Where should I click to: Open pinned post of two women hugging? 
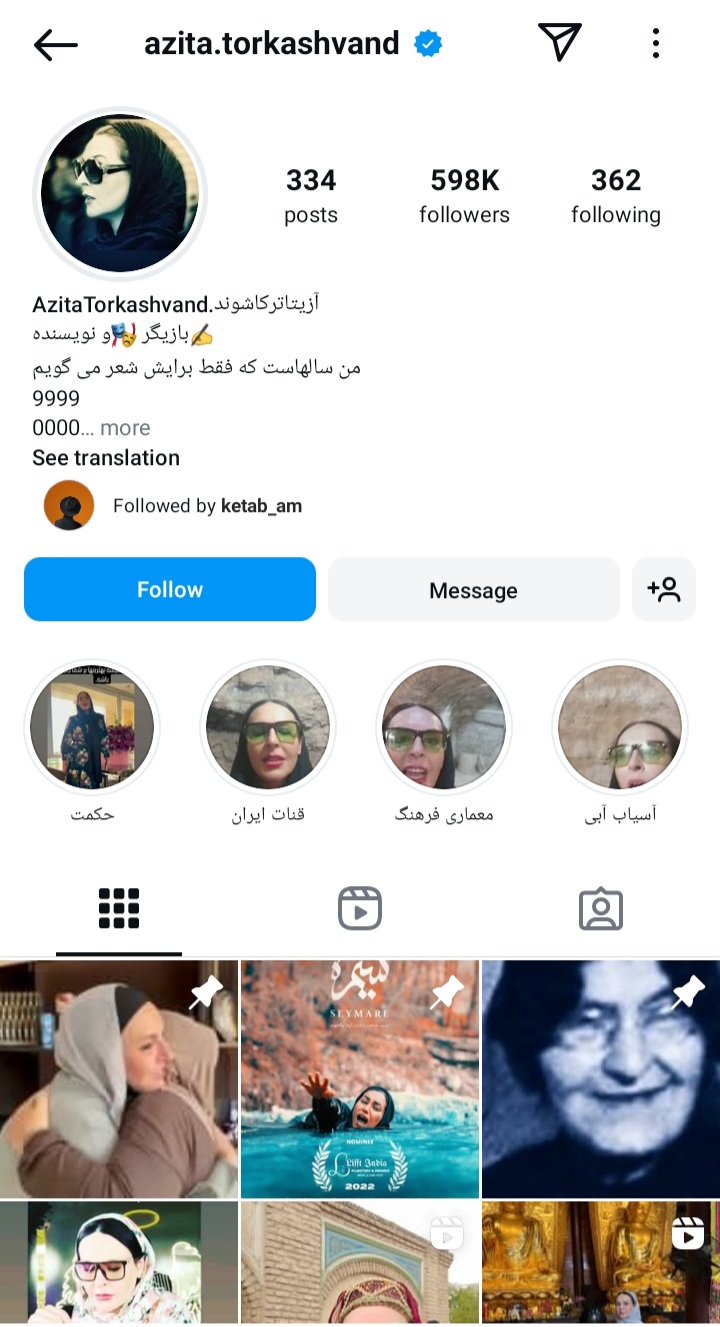(118, 1078)
